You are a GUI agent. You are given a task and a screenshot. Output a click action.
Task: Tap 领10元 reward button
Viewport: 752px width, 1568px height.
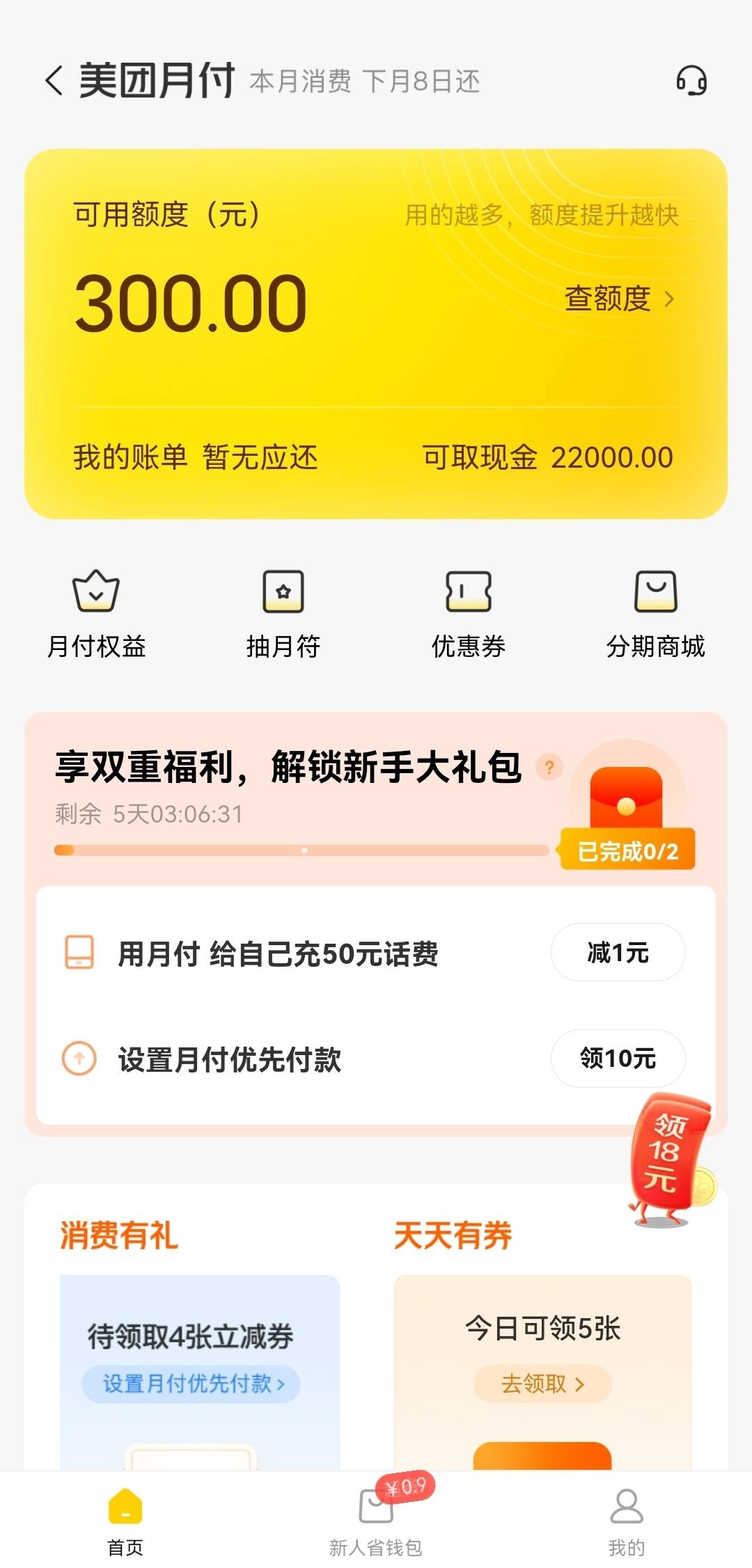tap(617, 1058)
